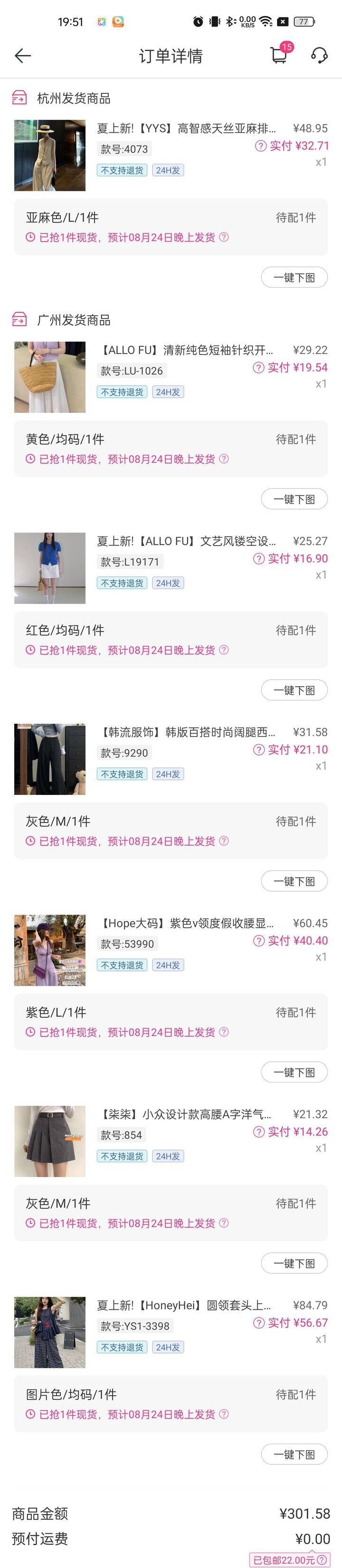342x1568 pixels.
Task: Show shipping time help for 亚麻色/L item
Action: point(224,237)
